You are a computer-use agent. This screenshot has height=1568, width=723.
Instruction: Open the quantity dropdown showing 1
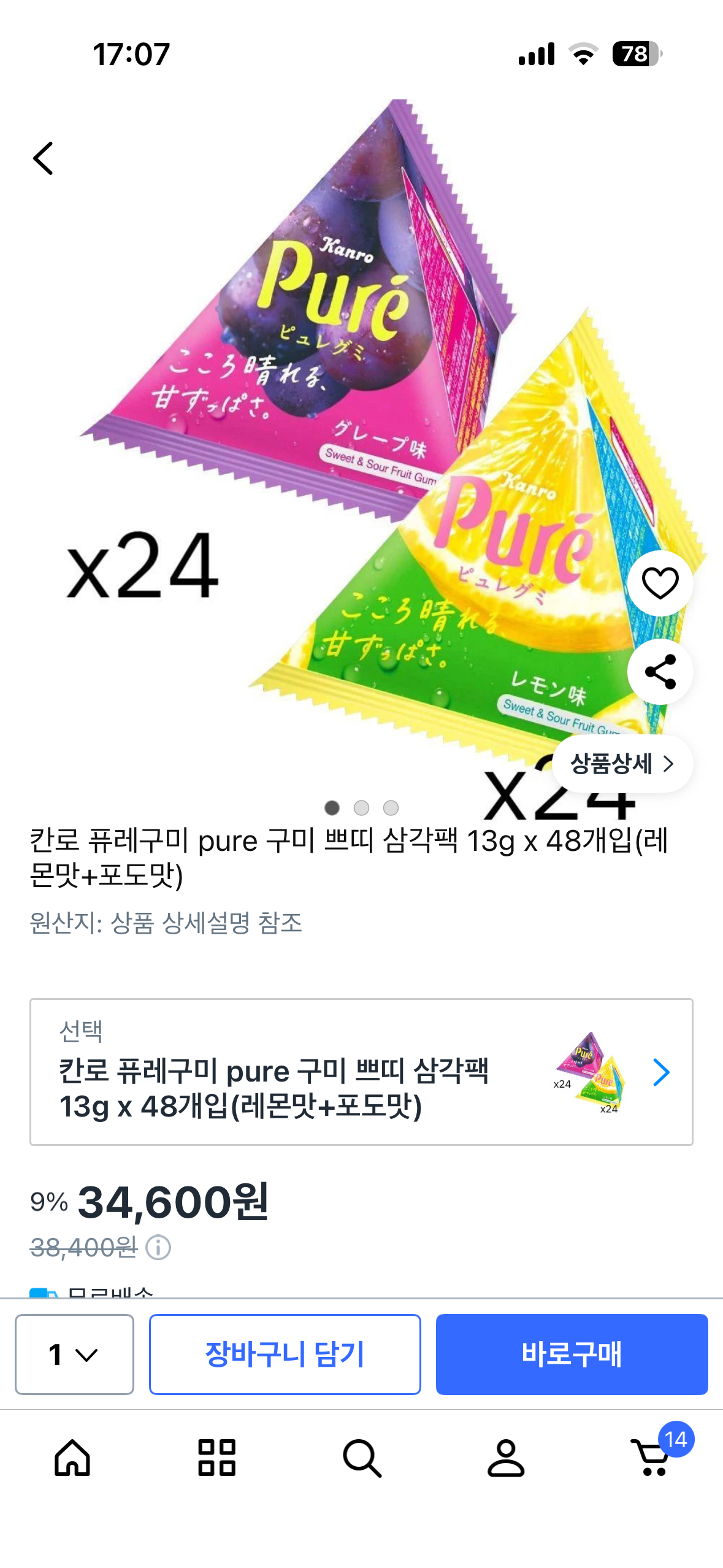coord(74,1354)
